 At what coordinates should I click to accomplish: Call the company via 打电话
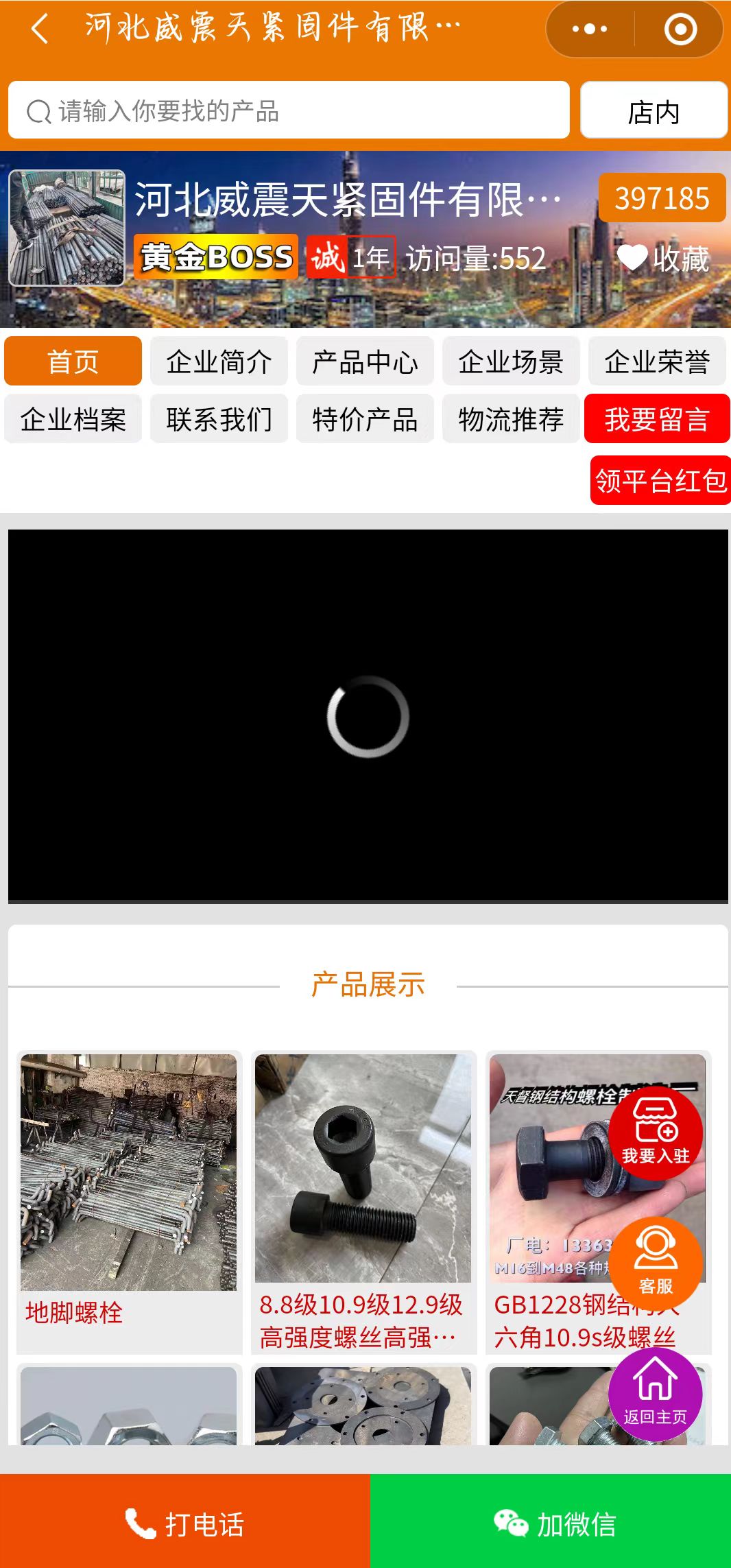[185, 1523]
